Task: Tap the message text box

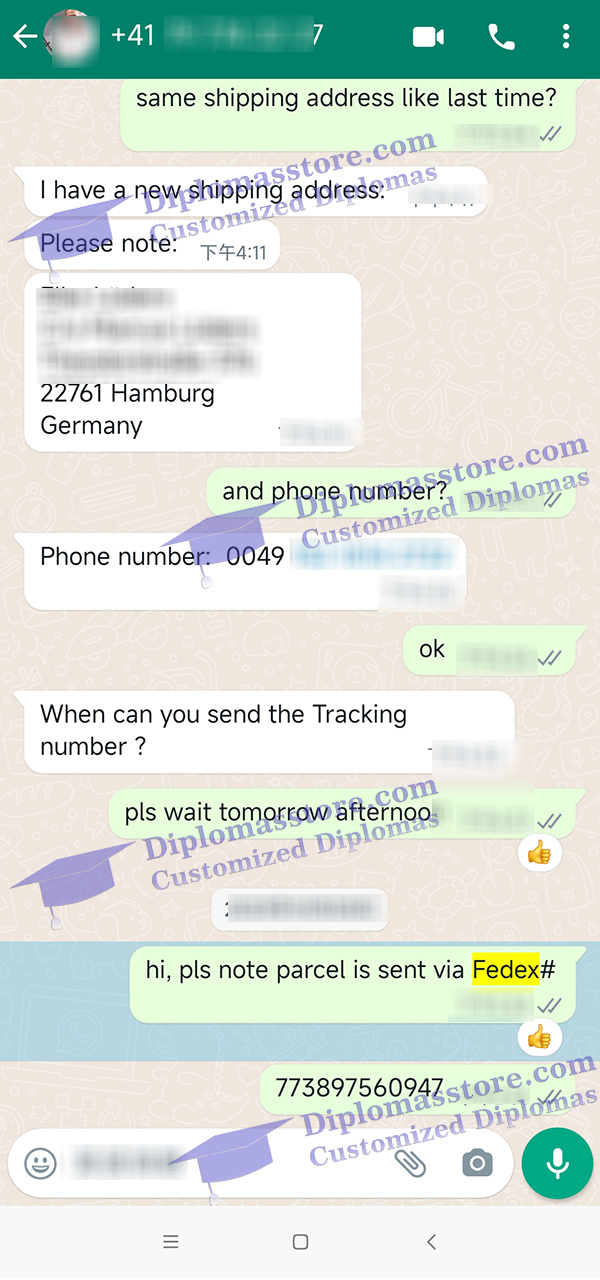Action: click(225, 1163)
